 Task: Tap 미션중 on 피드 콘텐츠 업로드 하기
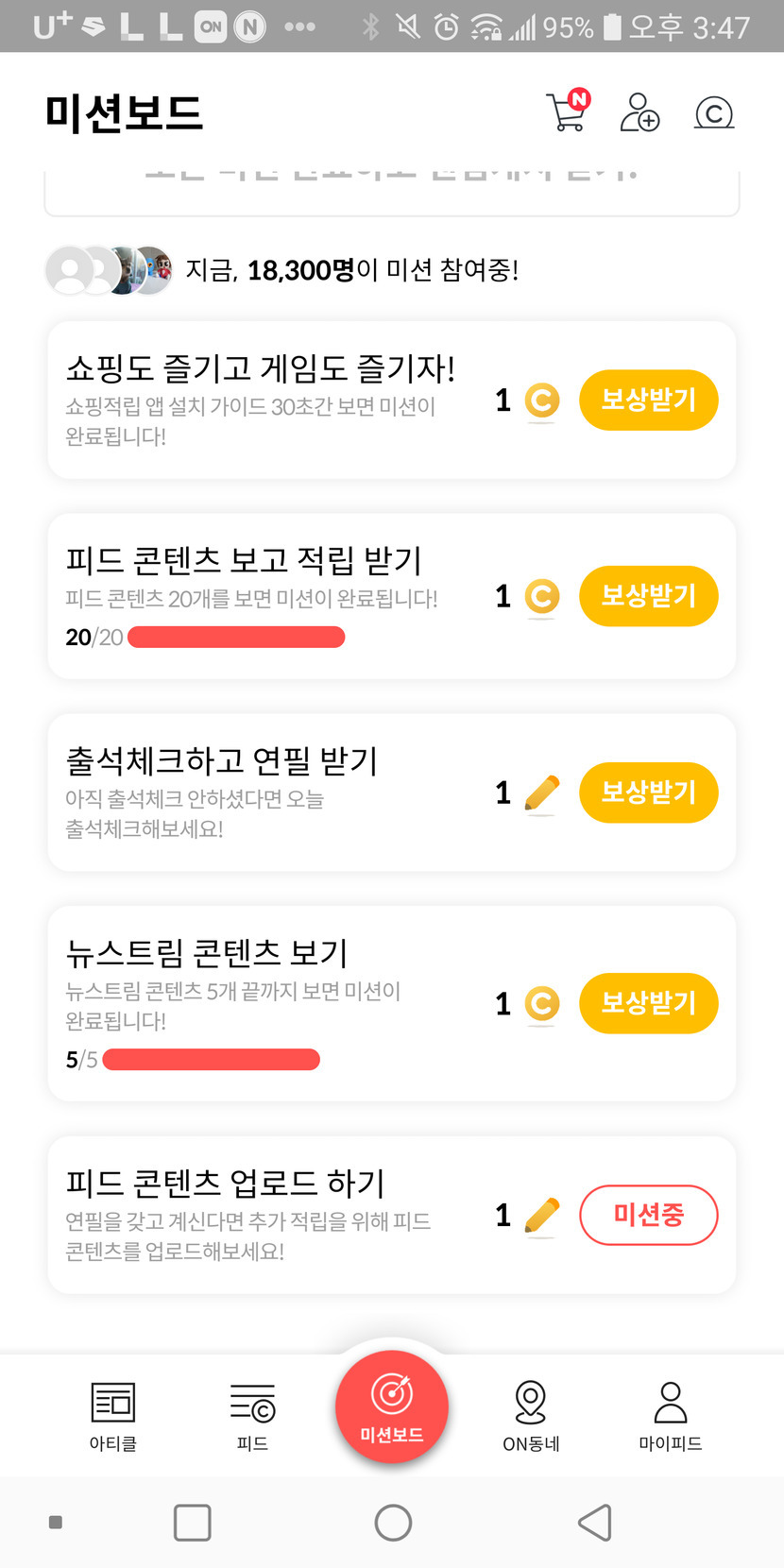click(648, 1215)
